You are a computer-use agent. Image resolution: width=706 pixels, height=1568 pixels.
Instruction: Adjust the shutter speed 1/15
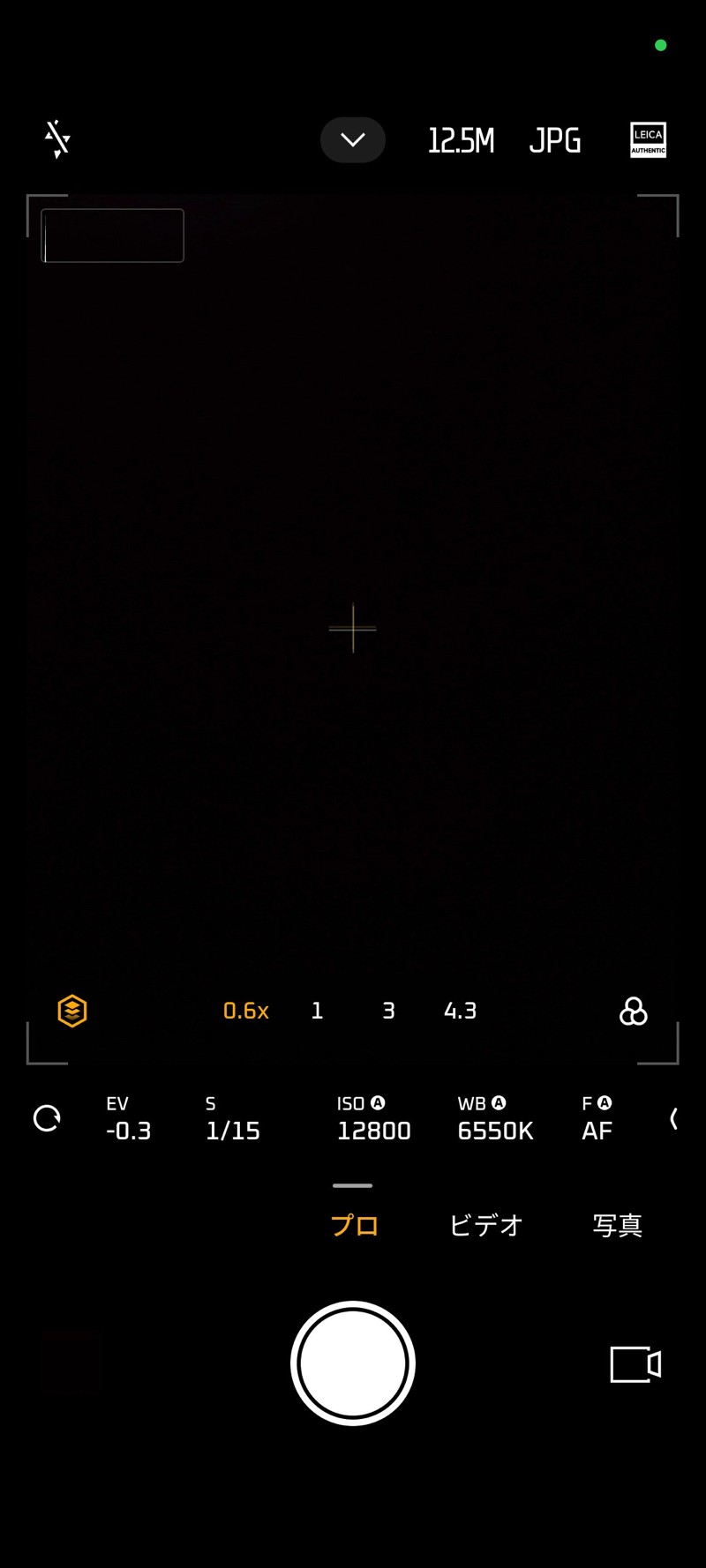coord(232,1119)
